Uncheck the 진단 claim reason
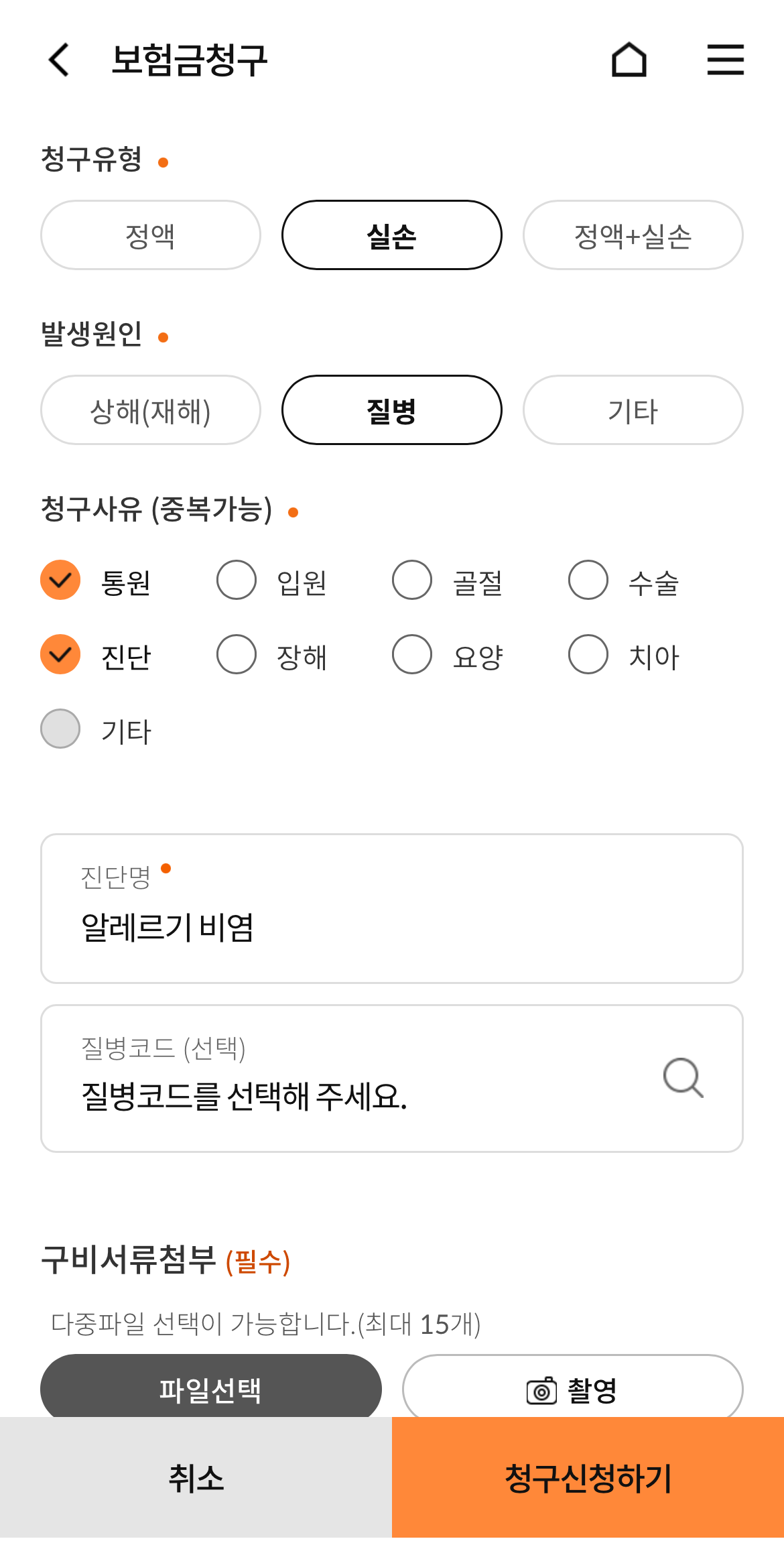Screen dimensions: 784x1541 tap(60, 656)
